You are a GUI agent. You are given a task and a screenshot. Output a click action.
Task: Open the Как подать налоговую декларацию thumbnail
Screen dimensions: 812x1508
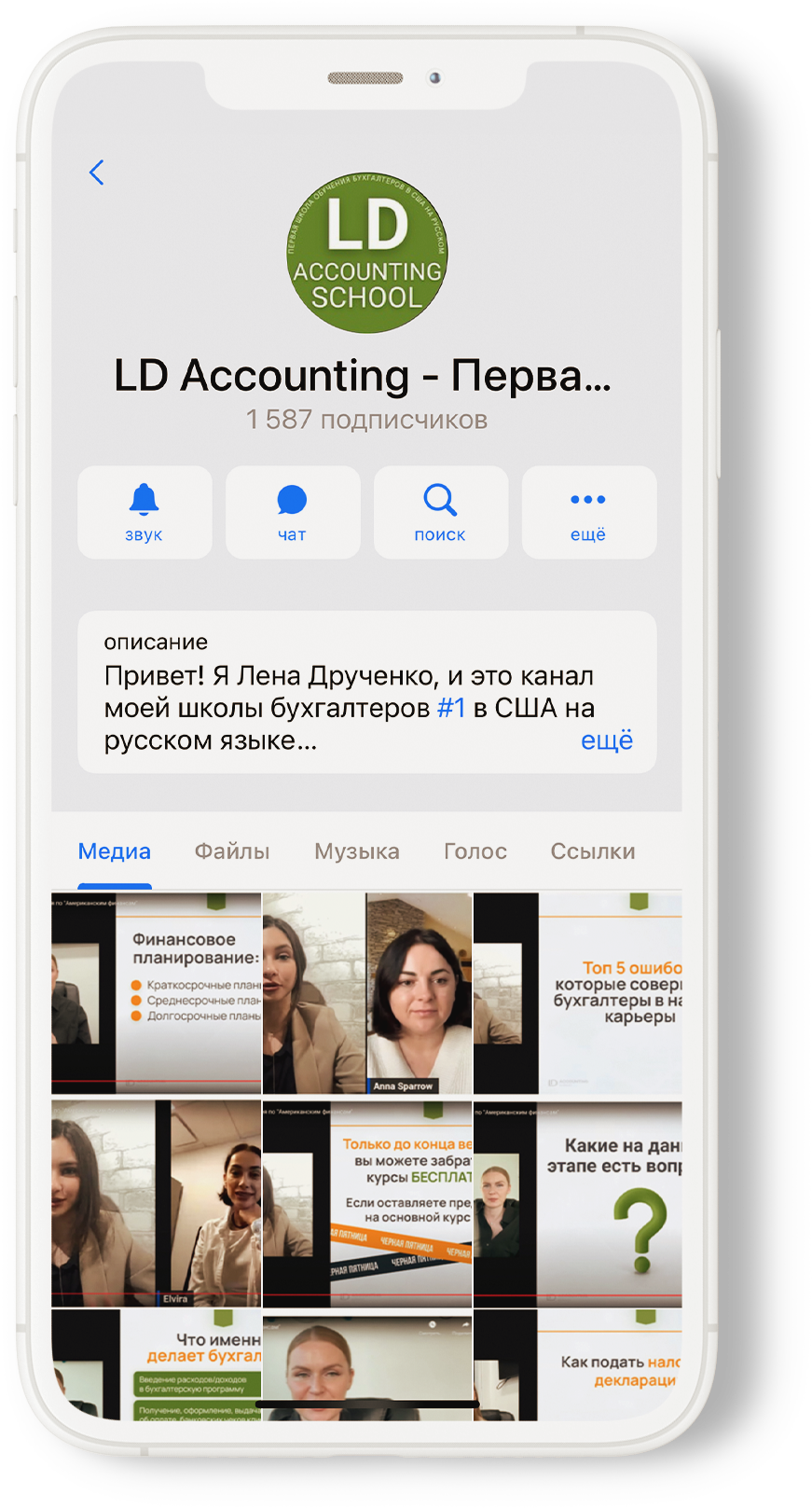click(578, 1364)
